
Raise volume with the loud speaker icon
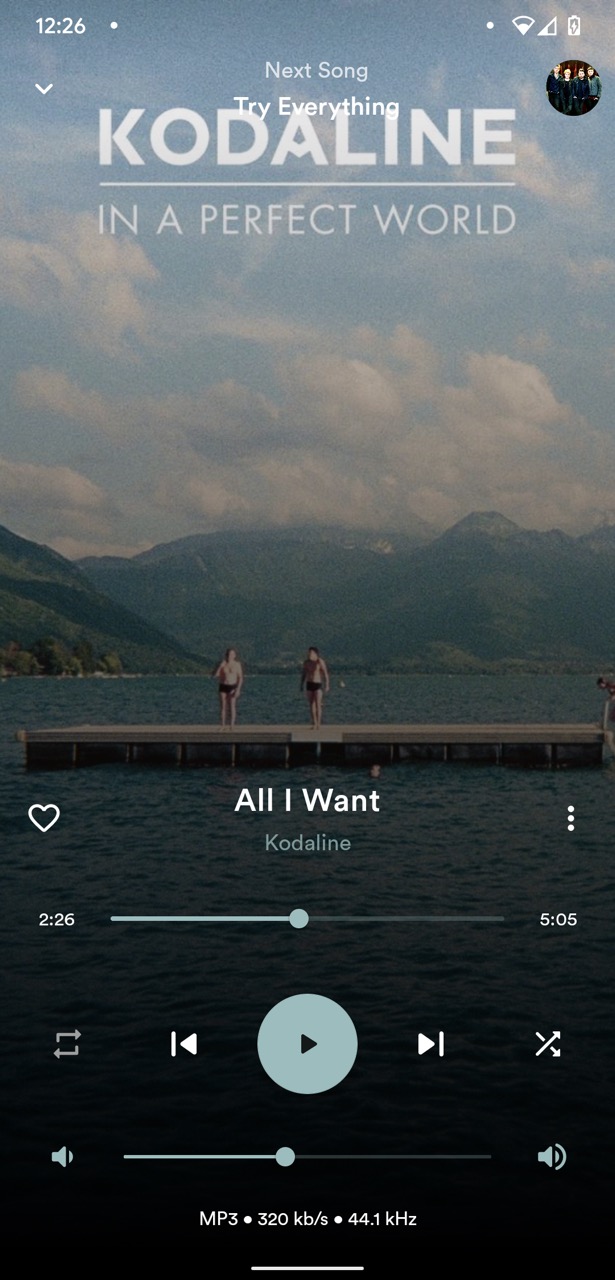[x=551, y=1157]
